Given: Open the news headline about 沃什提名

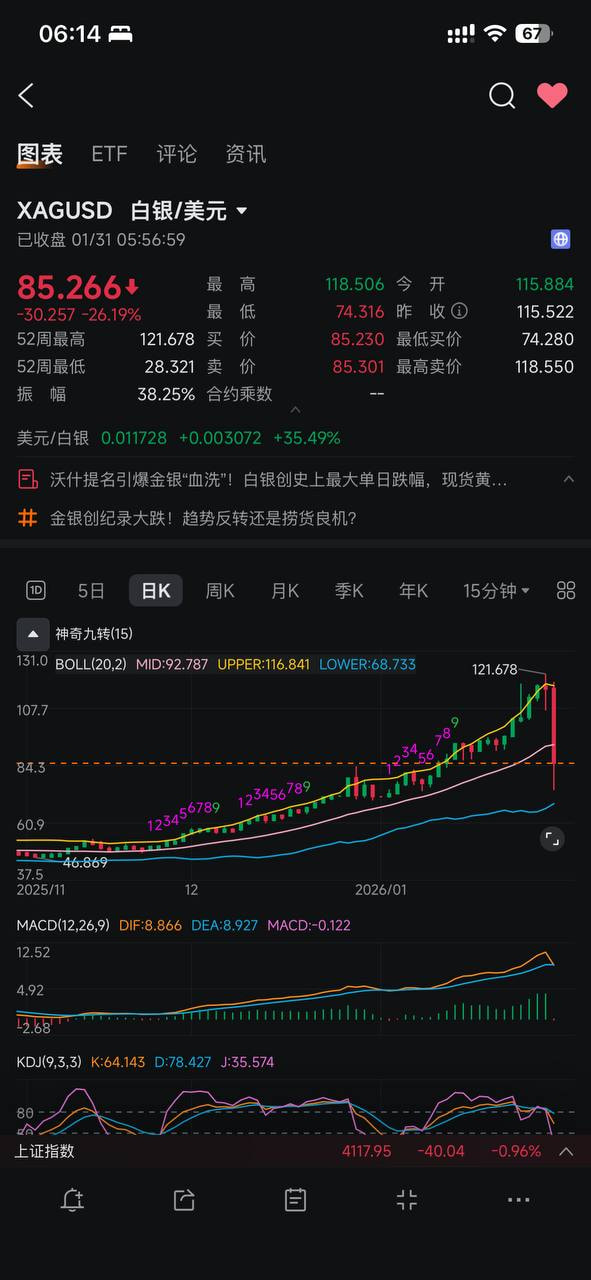Looking at the screenshot, I should pyautogui.click(x=279, y=480).
